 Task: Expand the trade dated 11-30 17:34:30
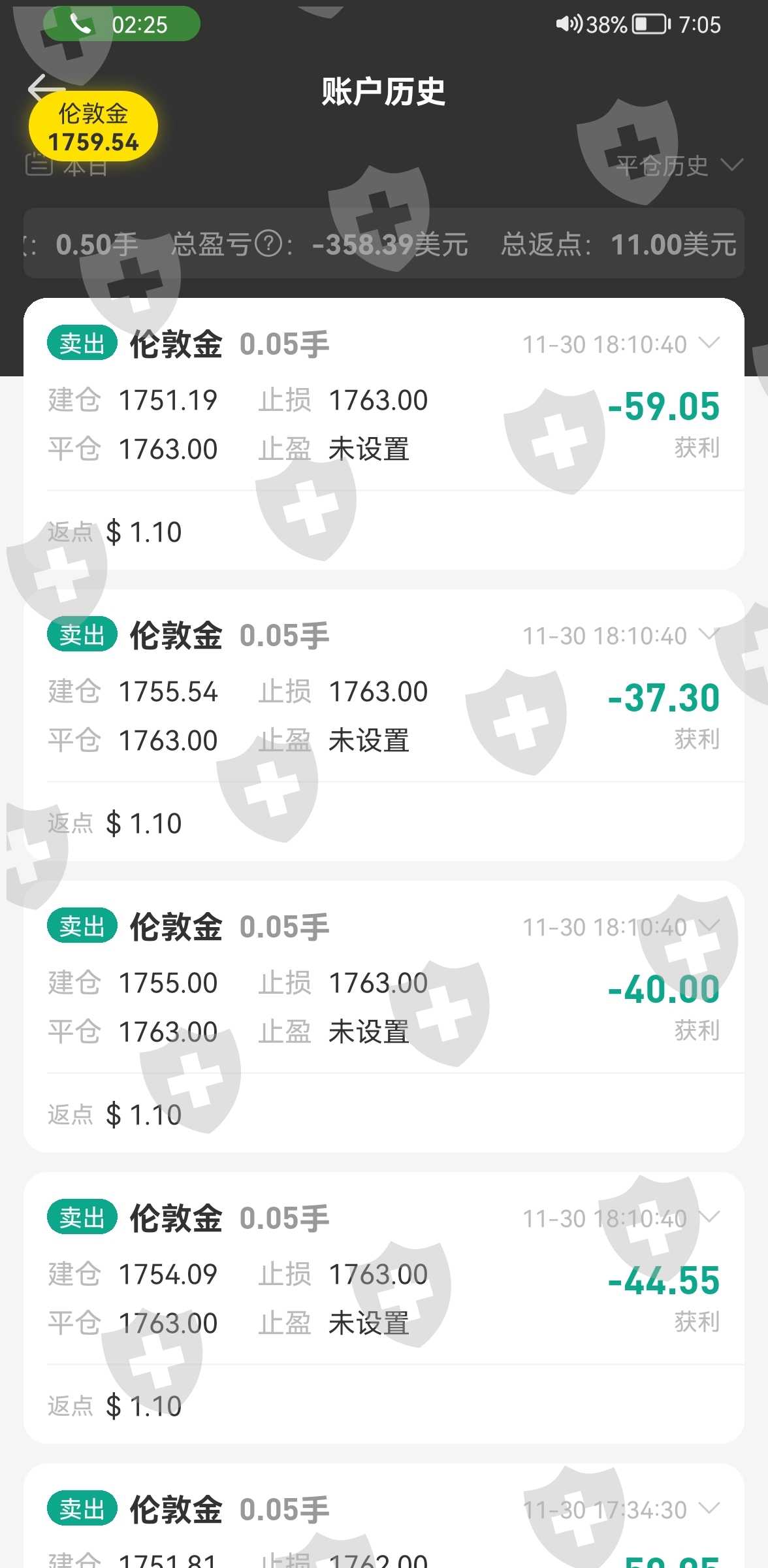pyautogui.click(x=709, y=1509)
